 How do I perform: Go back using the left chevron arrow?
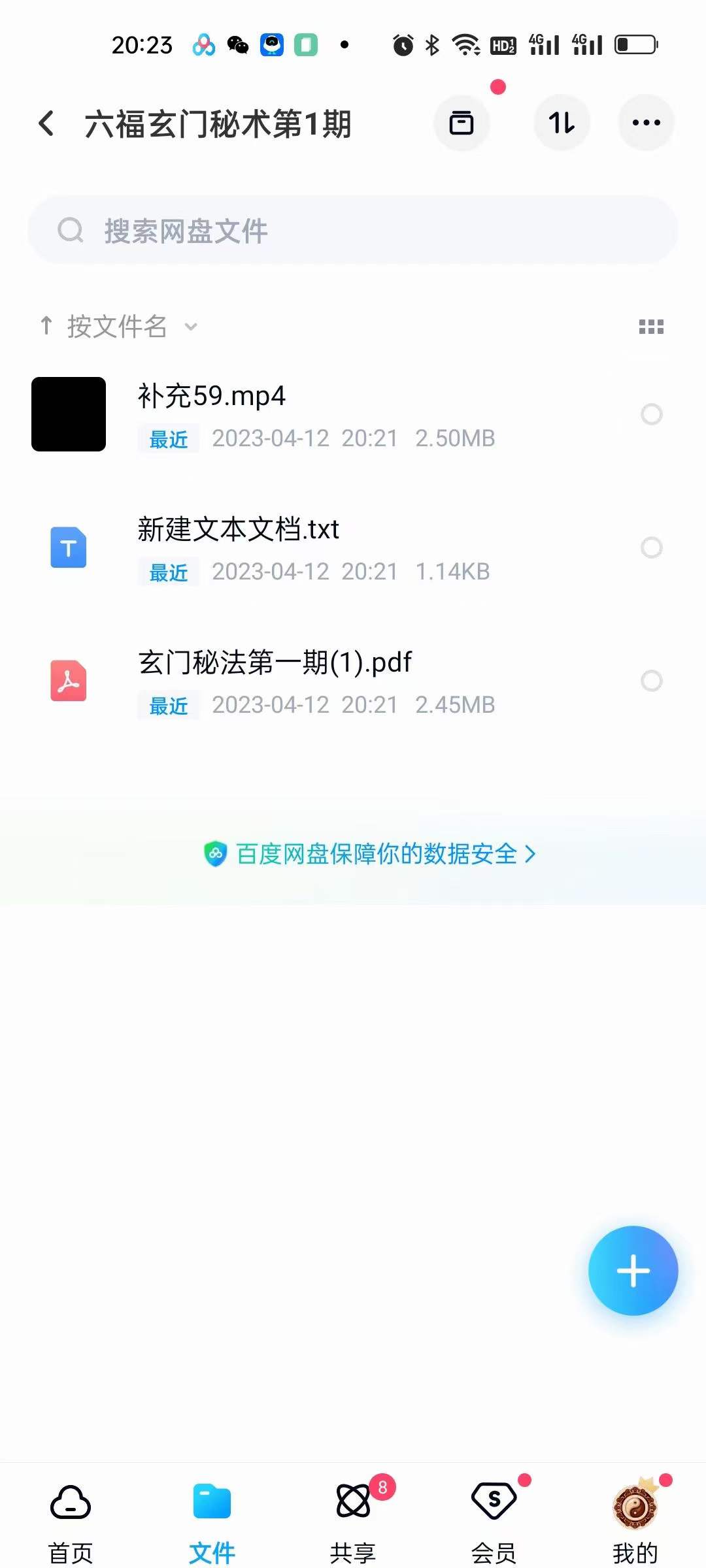point(46,123)
